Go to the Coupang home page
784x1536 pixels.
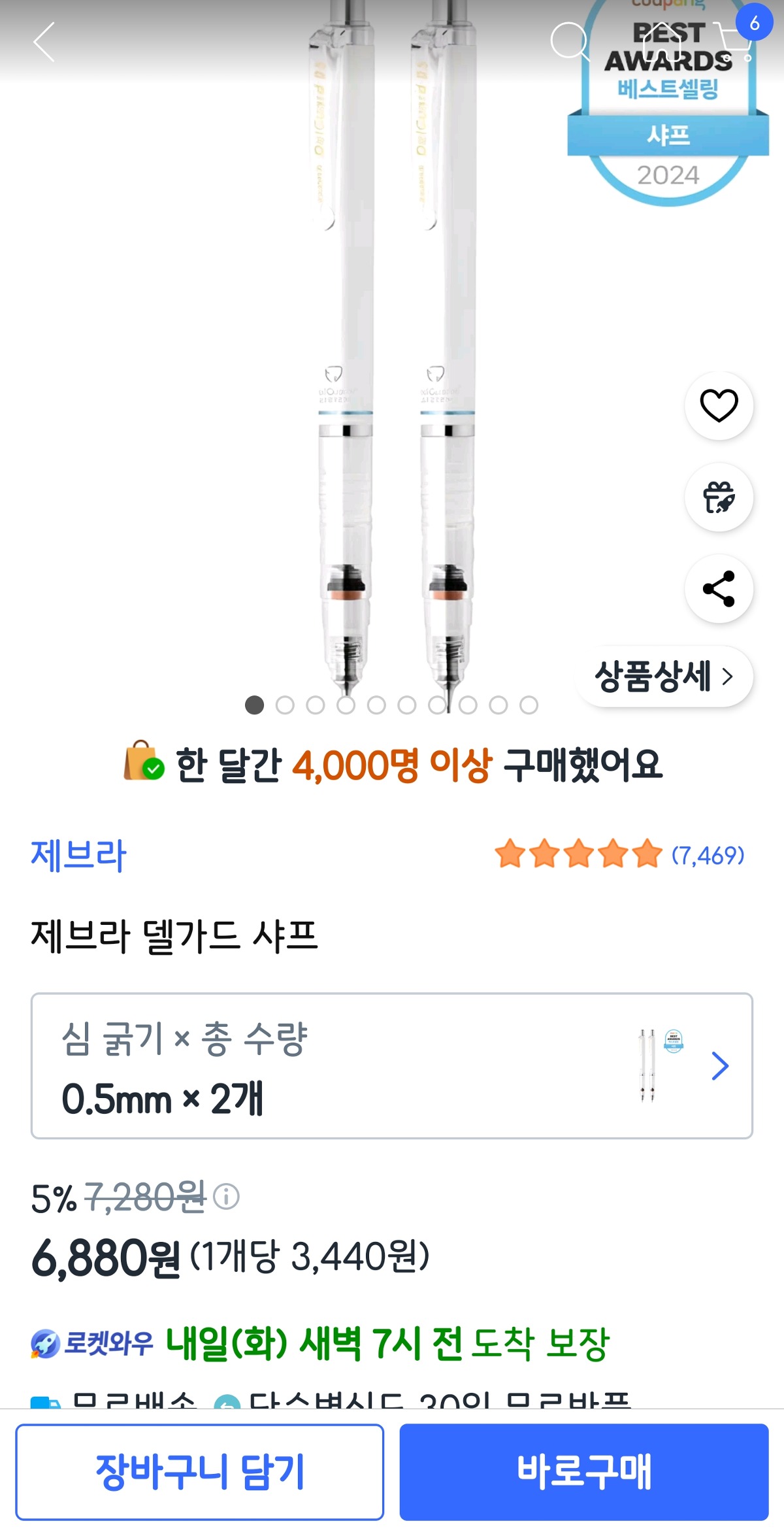click(x=661, y=42)
